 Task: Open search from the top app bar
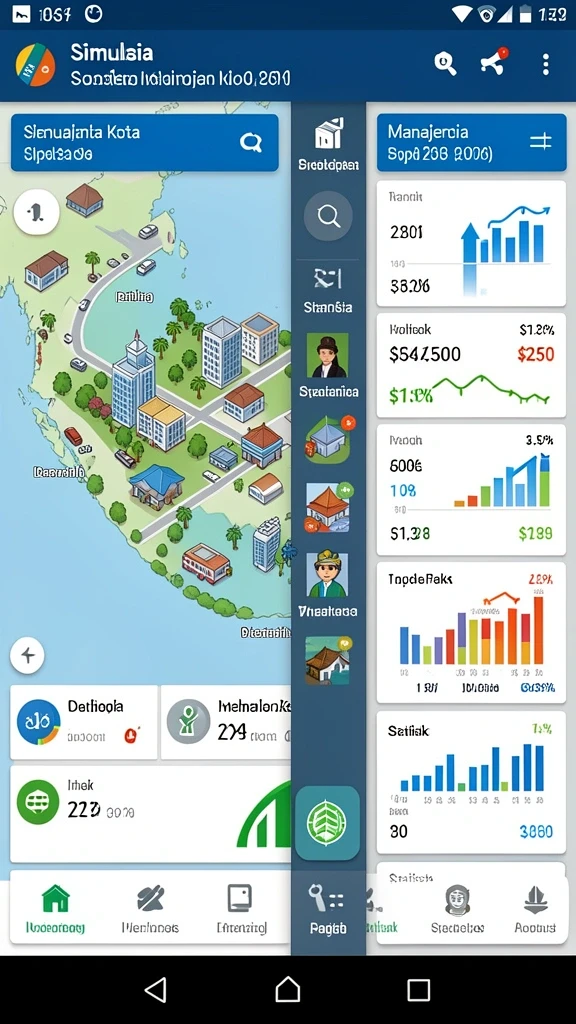(445, 63)
